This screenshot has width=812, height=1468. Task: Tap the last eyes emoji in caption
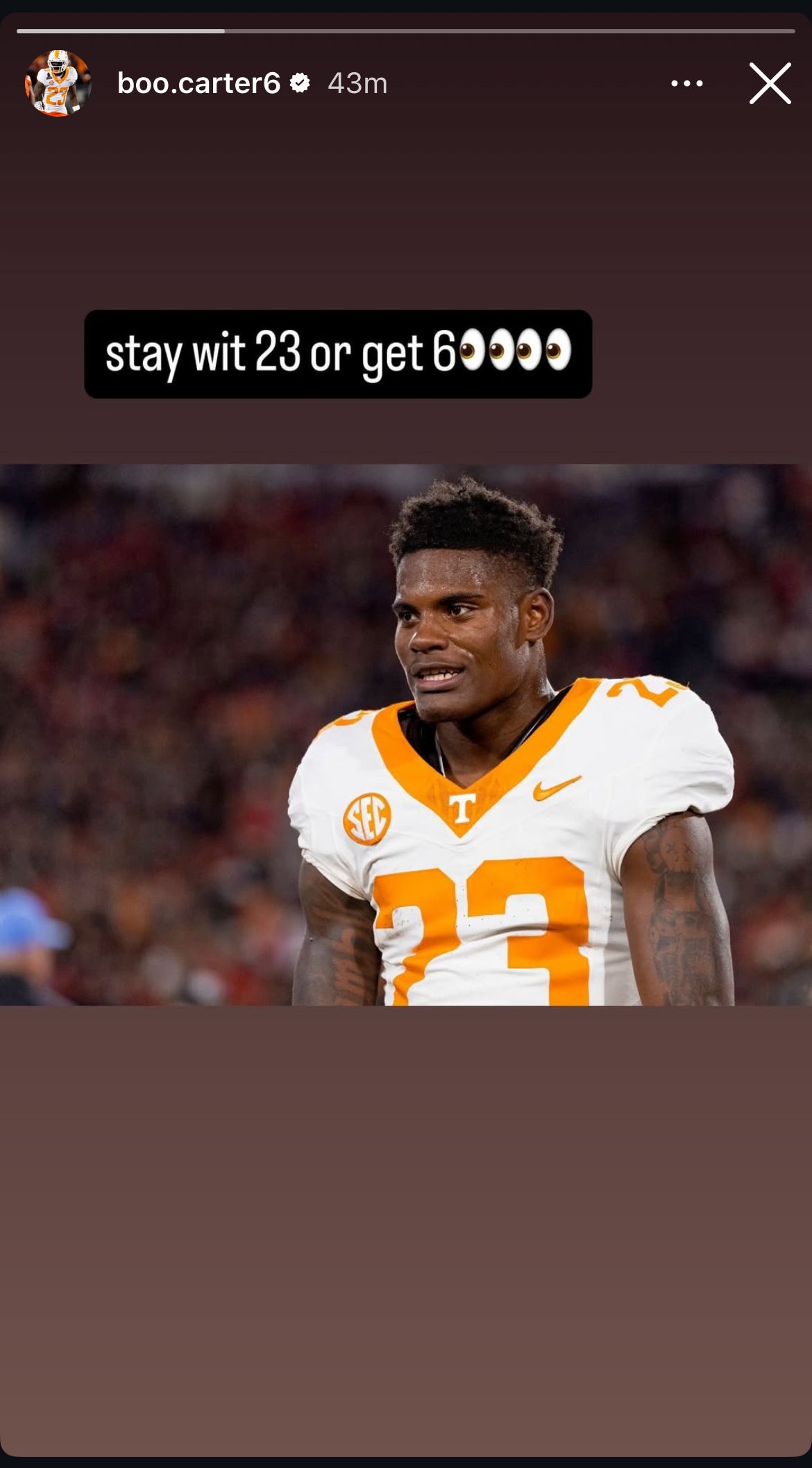[x=559, y=356]
